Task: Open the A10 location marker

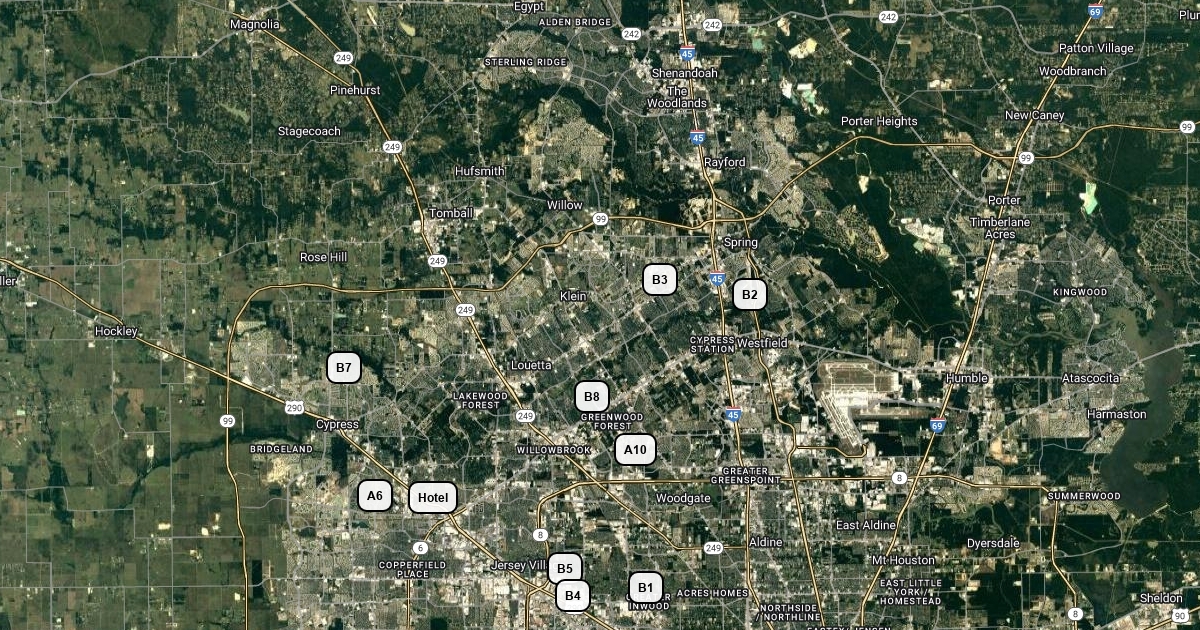Action: coord(635,450)
